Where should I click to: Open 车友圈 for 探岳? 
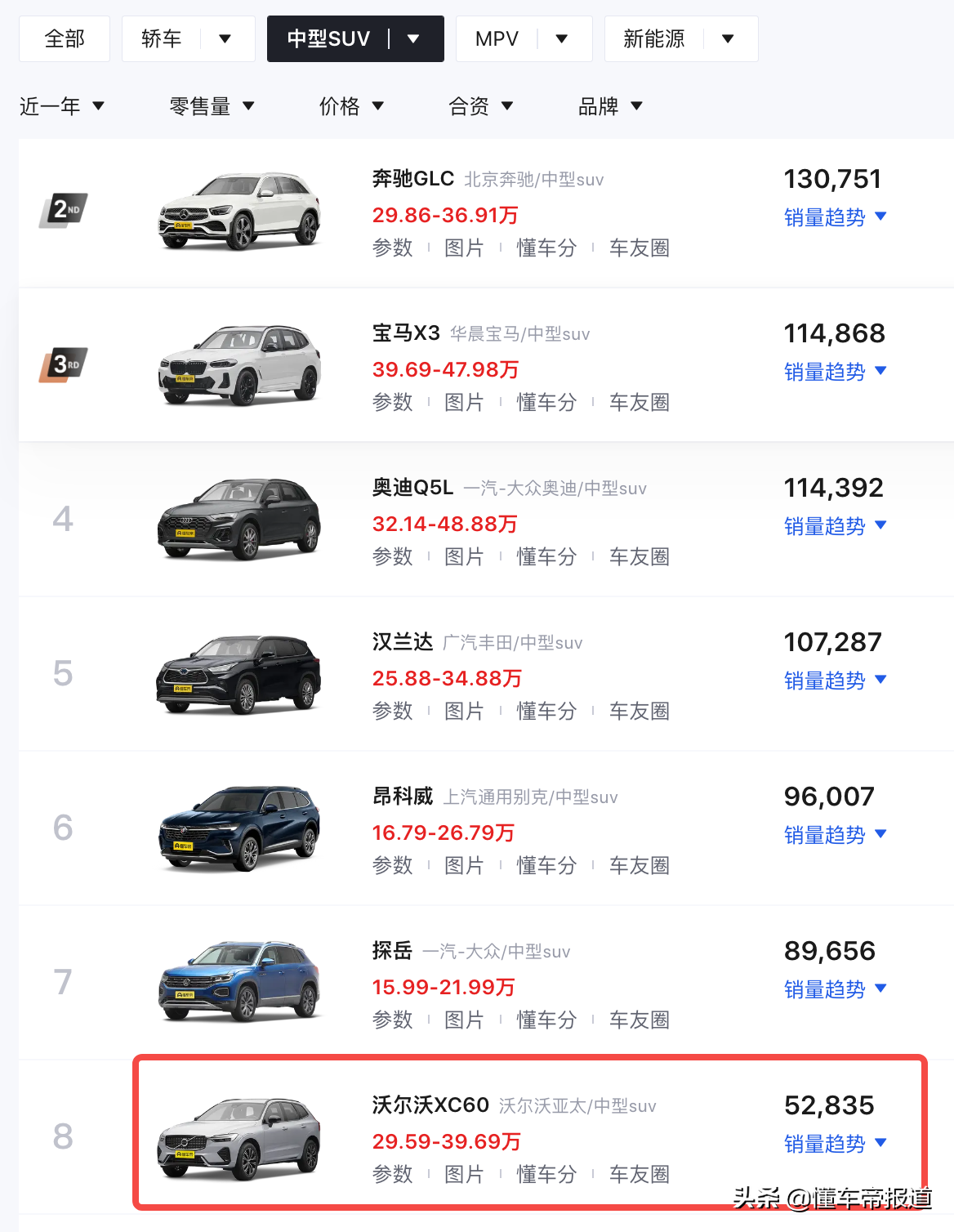[639, 1020]
